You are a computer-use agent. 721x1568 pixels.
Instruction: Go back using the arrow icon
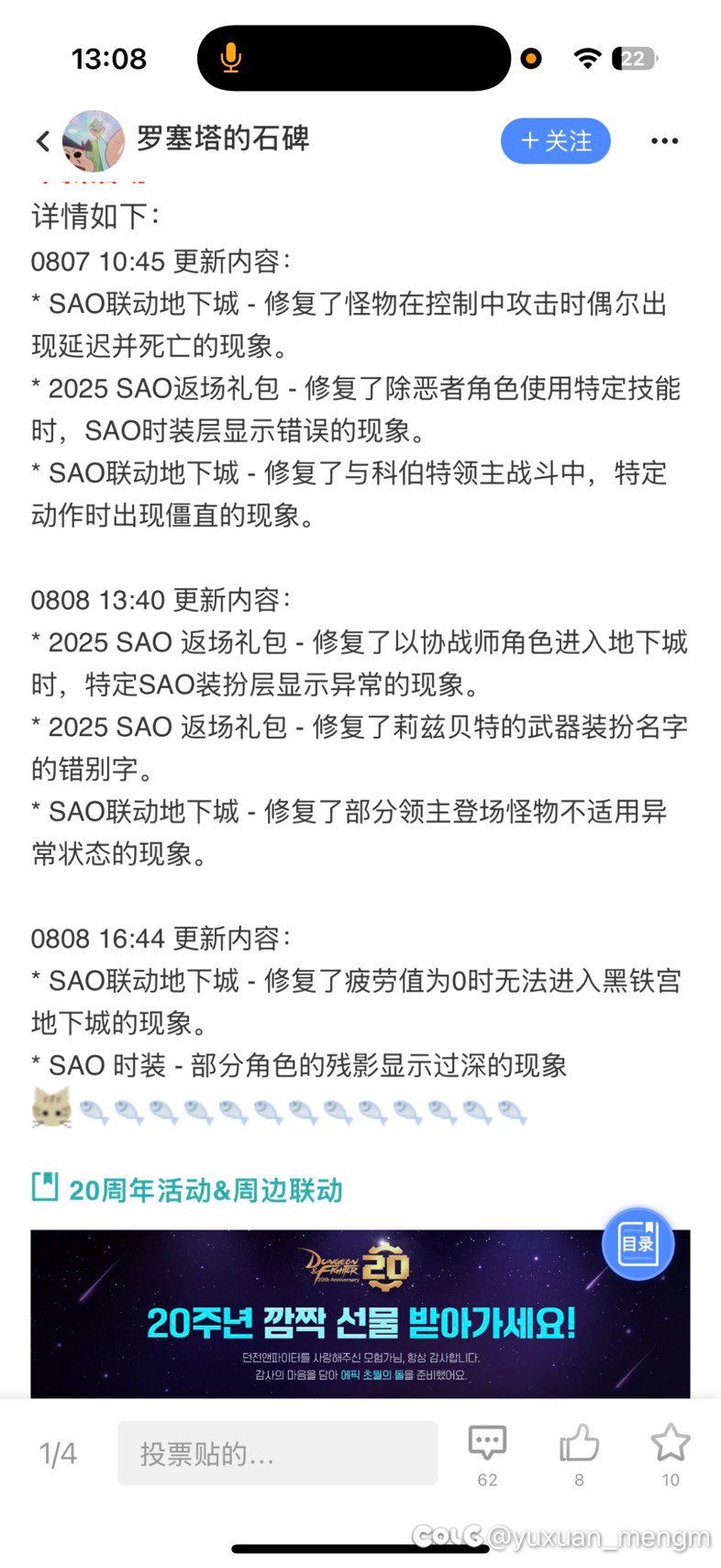[x=42, y=140]
